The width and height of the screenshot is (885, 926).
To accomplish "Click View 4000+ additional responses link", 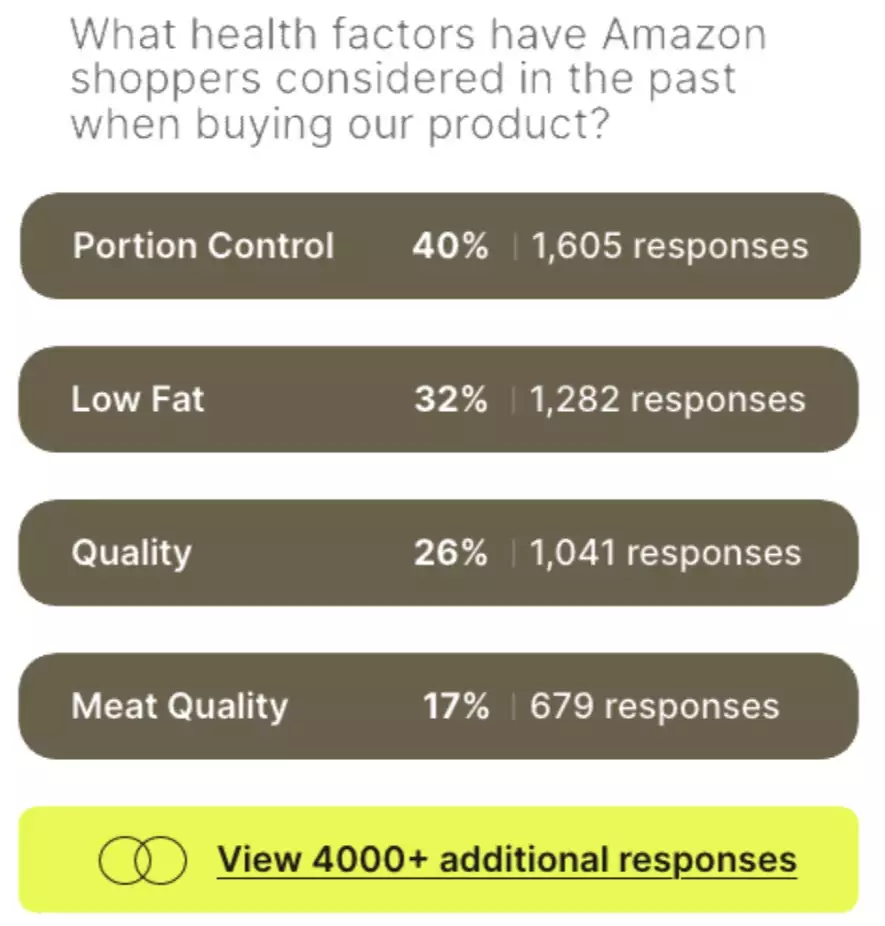I will (x=505, y=858).
